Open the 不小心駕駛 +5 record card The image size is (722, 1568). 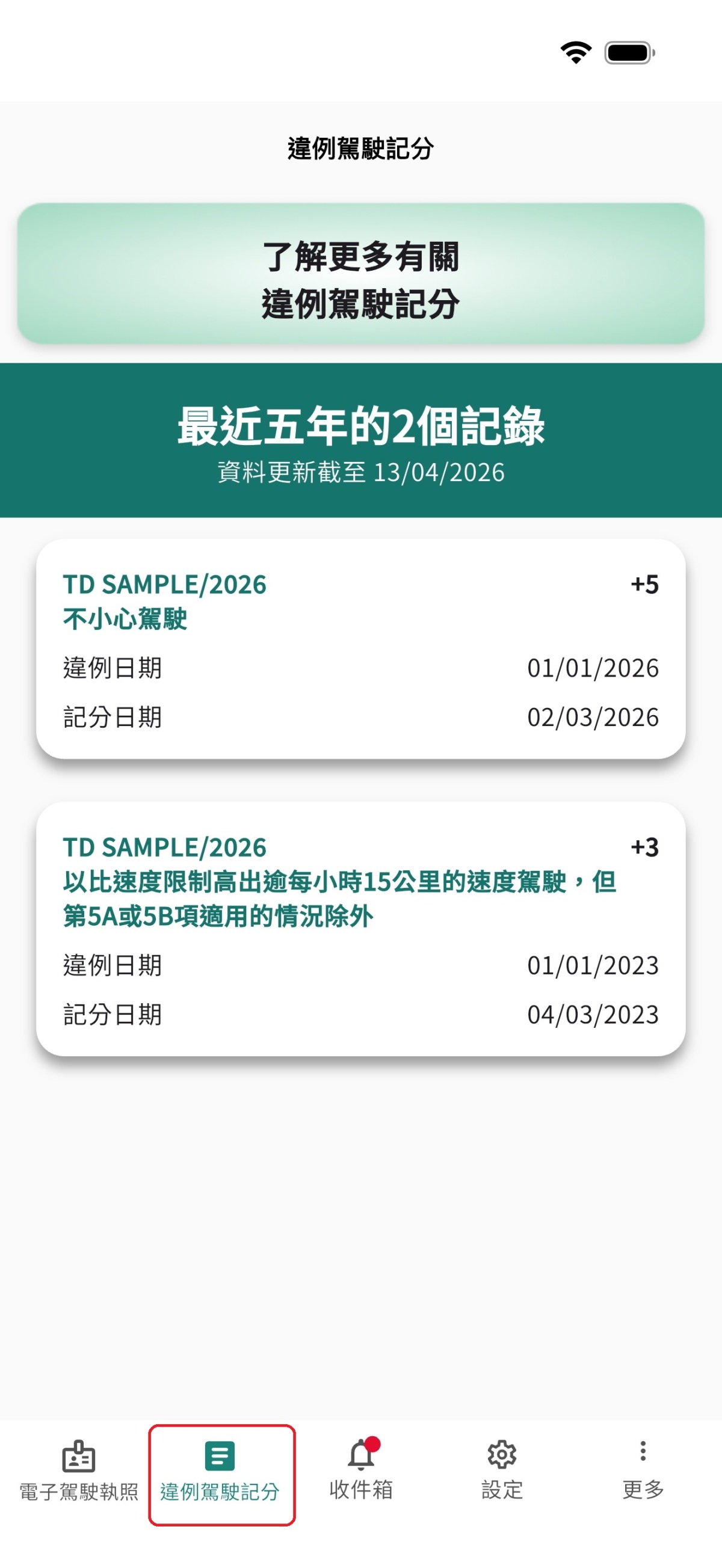point(361,649)
